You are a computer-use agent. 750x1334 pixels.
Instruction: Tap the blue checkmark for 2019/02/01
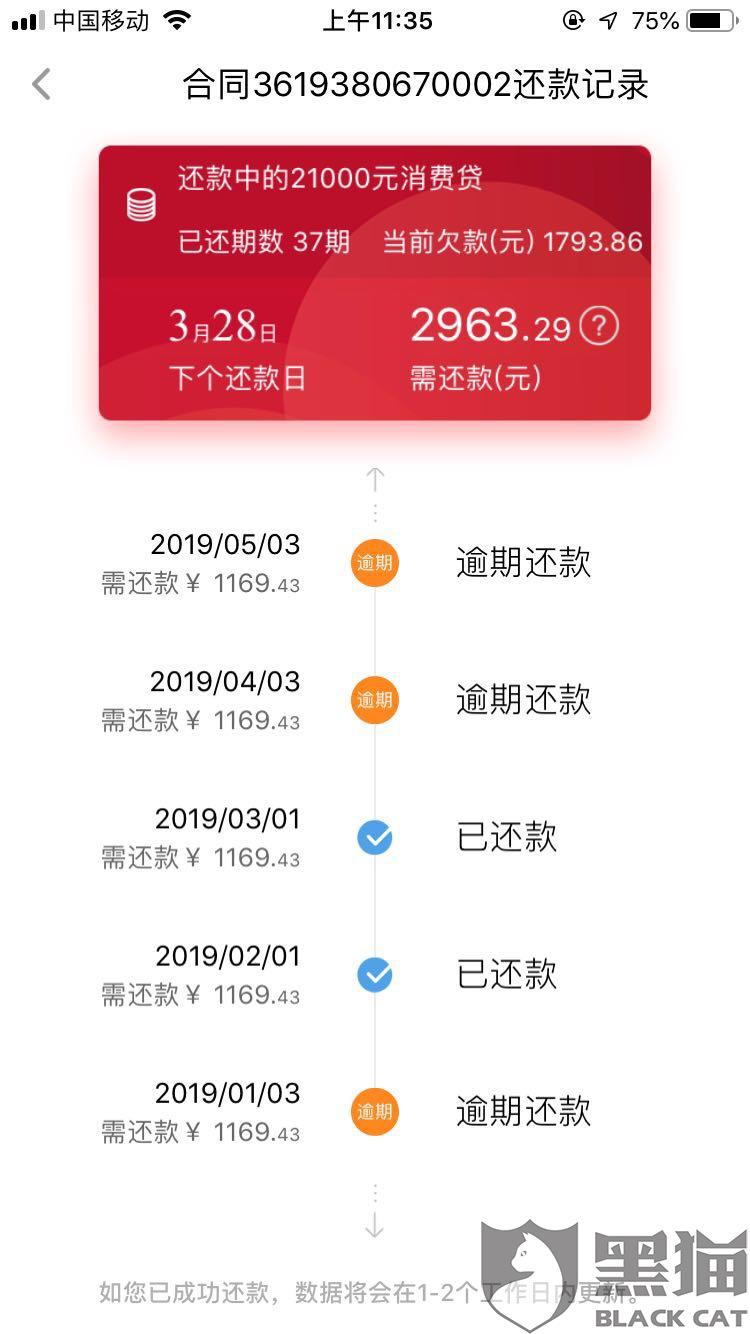pyautogui.click(x=374, y=974)
